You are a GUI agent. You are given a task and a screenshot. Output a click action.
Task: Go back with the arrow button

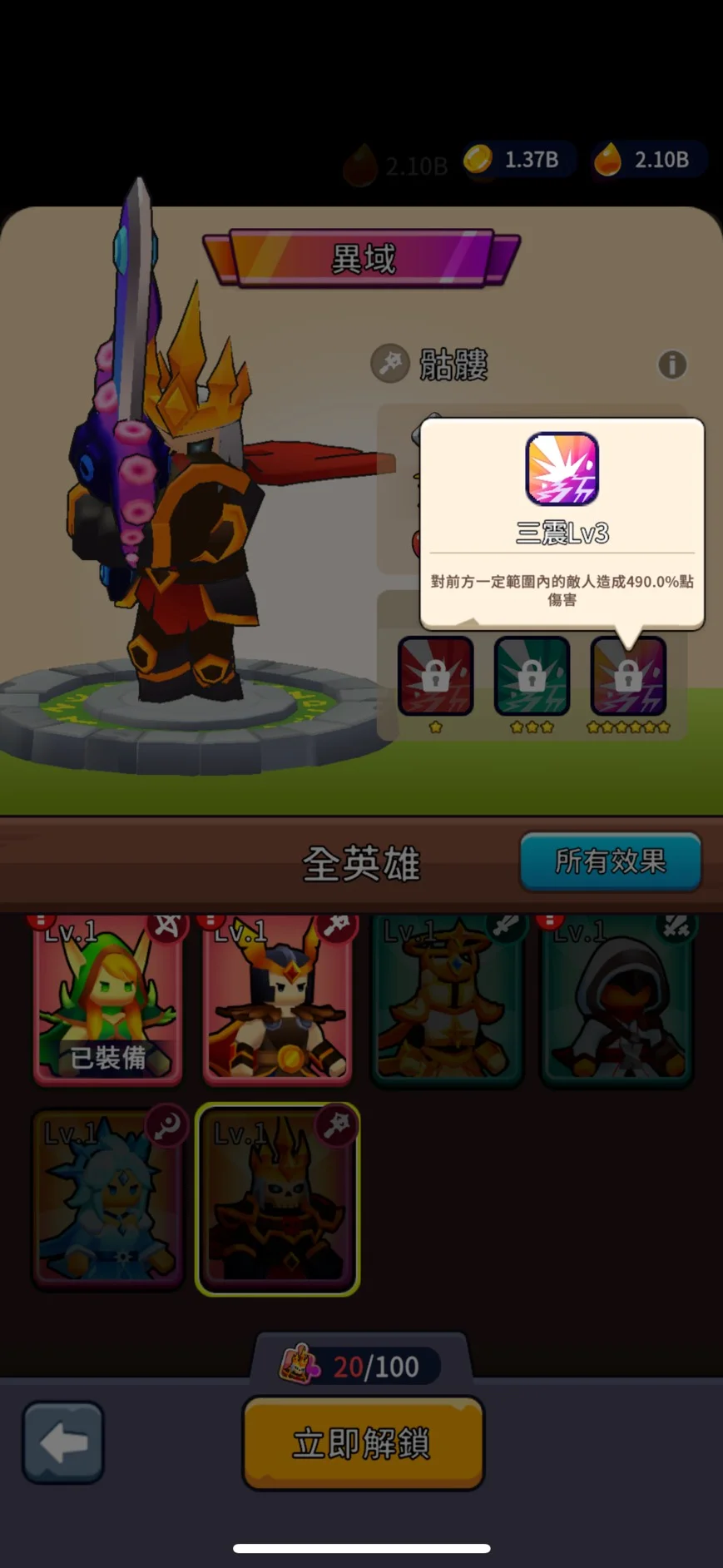63,1442
